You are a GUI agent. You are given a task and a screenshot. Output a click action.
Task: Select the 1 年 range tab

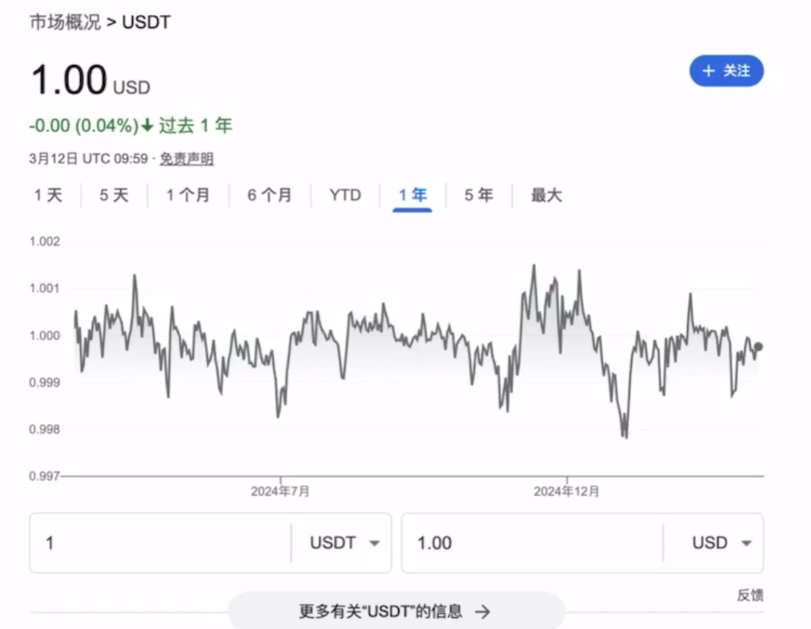412,195
